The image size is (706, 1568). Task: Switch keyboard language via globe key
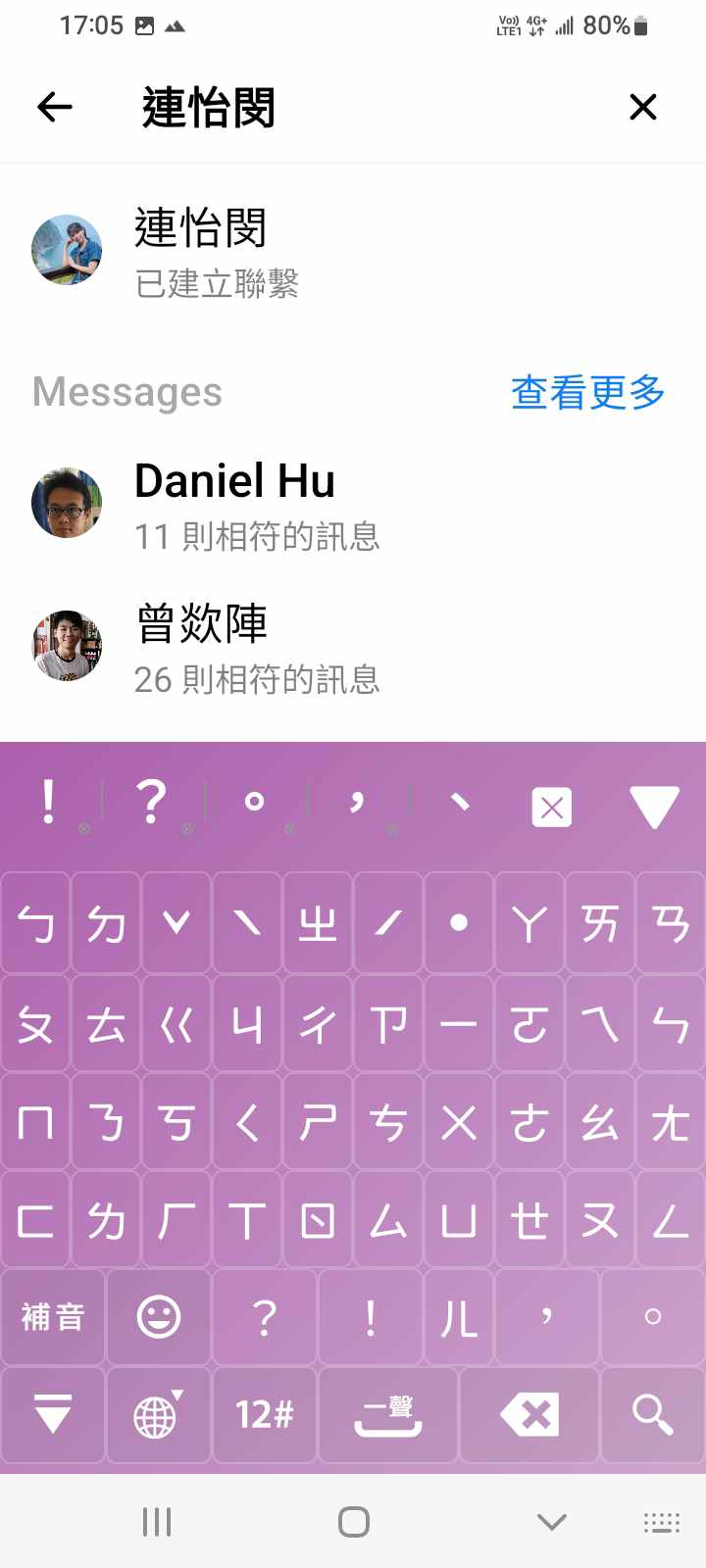(x=157, y=1414)
